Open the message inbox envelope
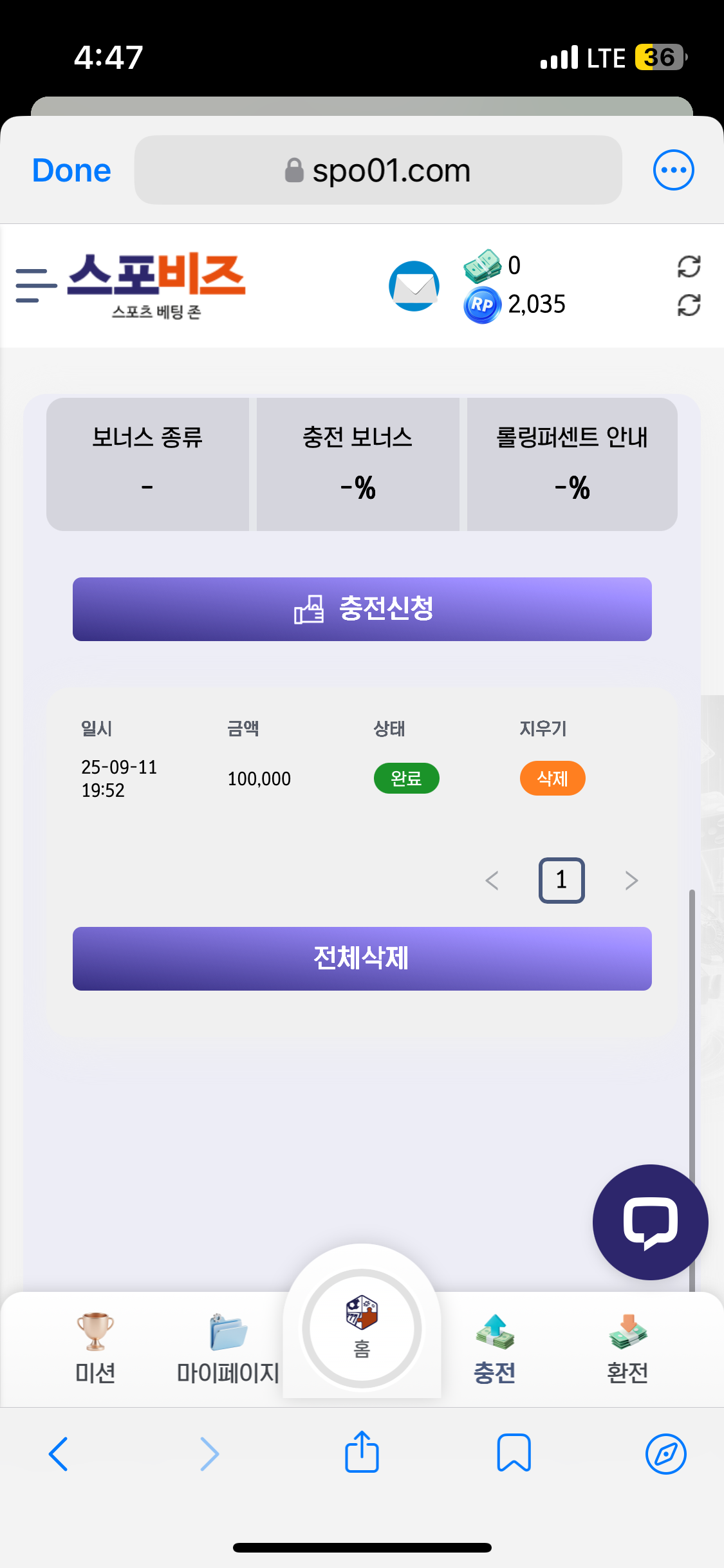Viewport: 724px width, 1568px height. click(x=414, y=286)
